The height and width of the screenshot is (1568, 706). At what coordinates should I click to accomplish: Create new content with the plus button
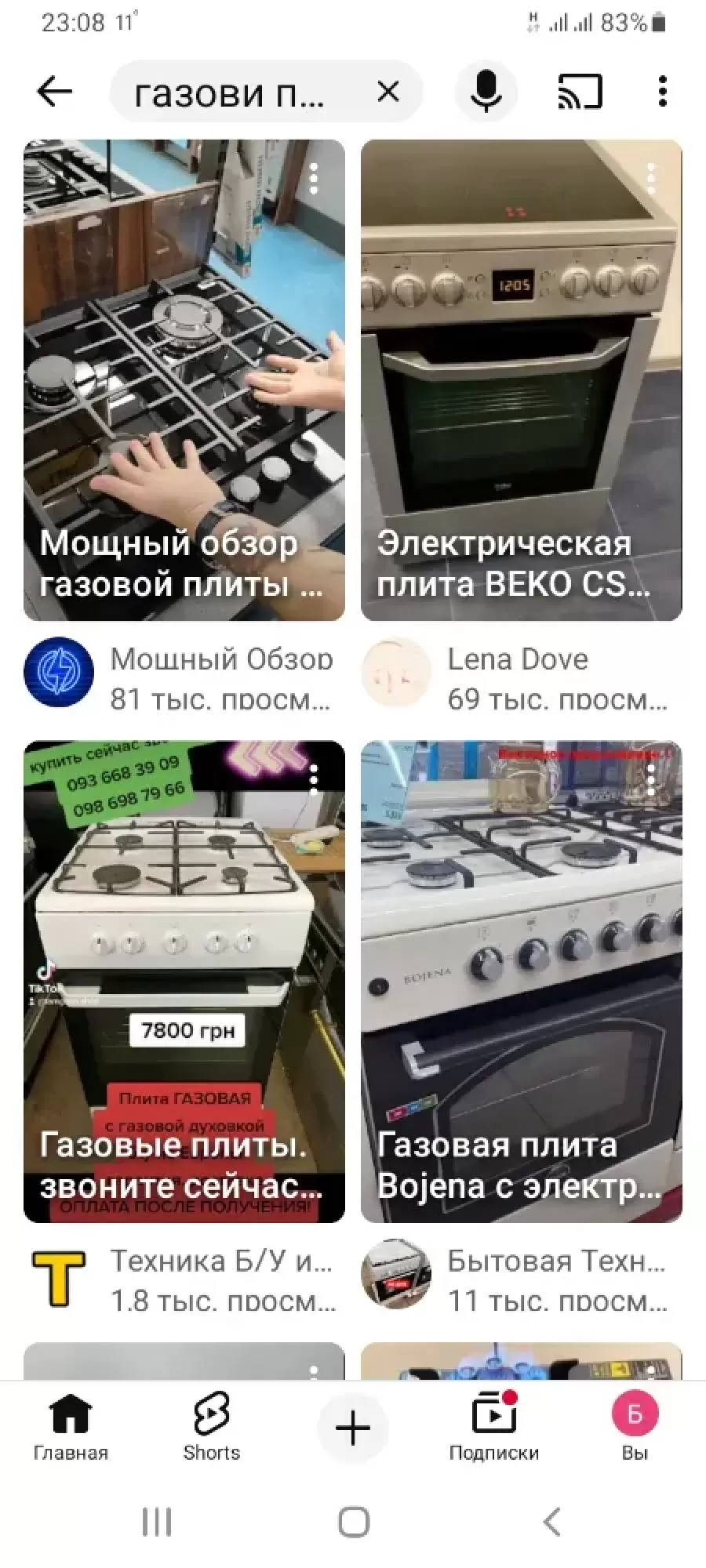tap(353, 1427)
